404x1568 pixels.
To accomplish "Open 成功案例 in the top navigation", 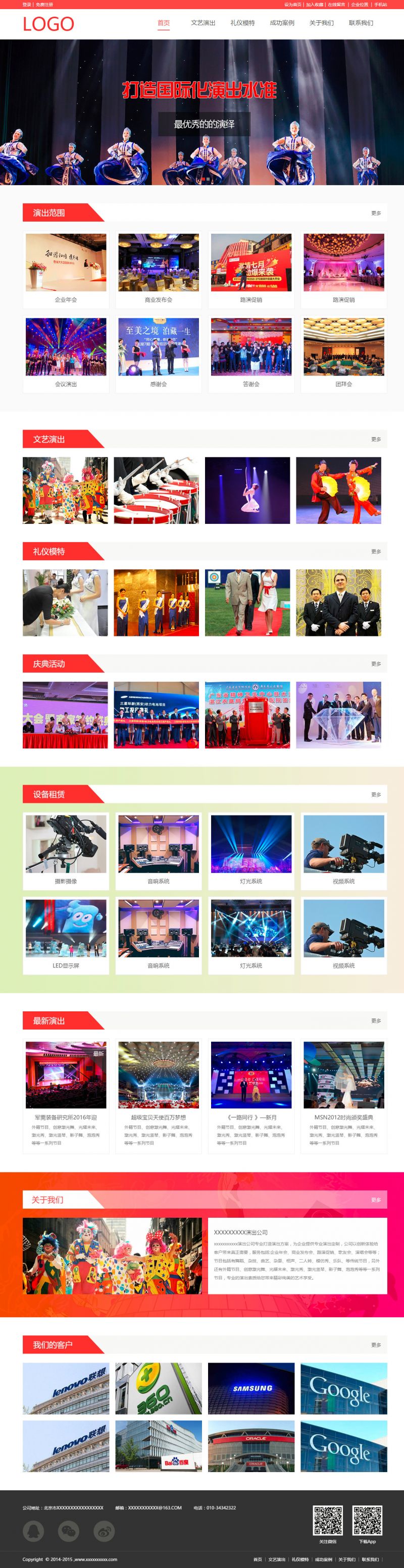I will pos(281,23).
